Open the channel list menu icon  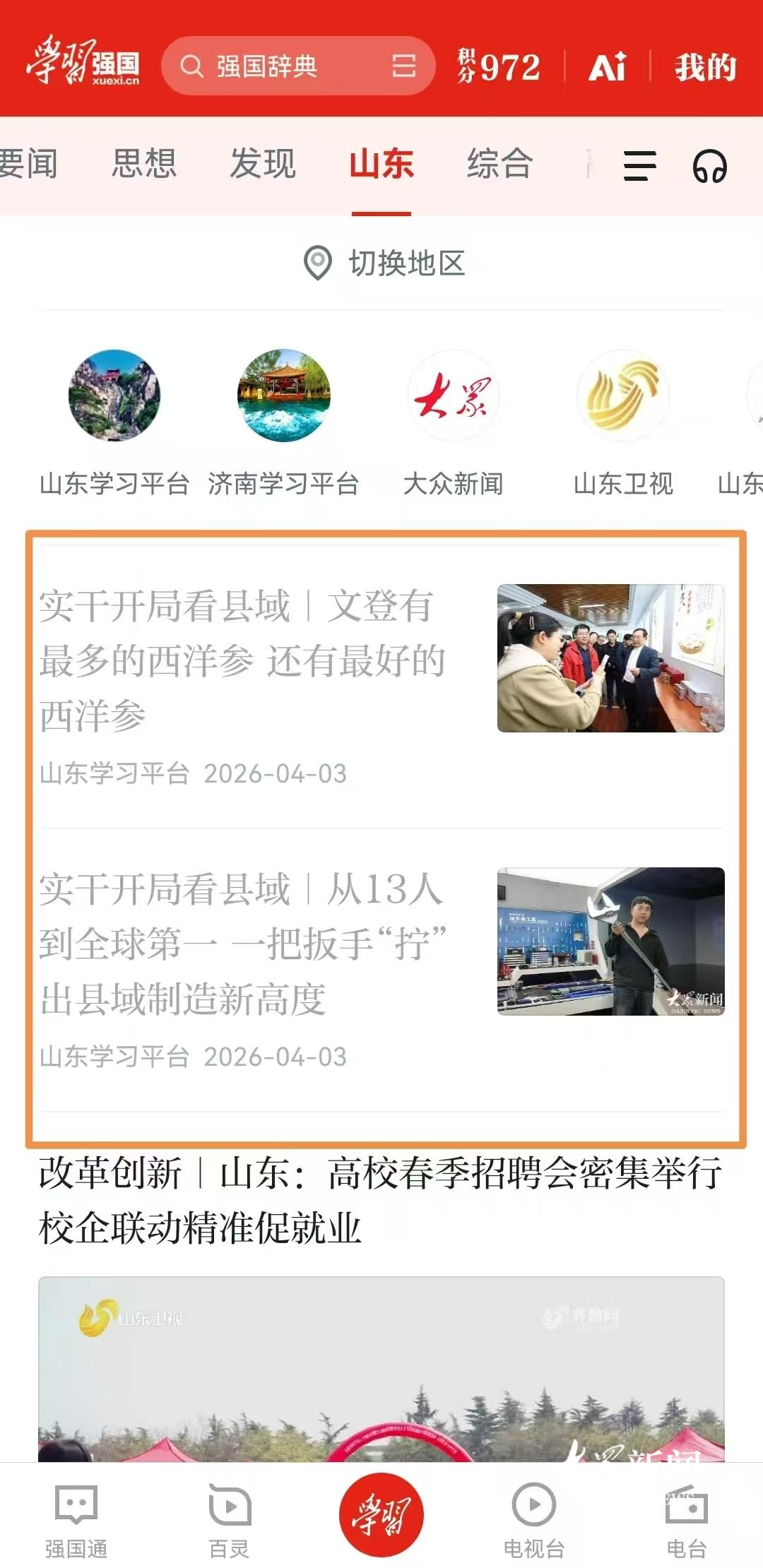pos(639,167)
